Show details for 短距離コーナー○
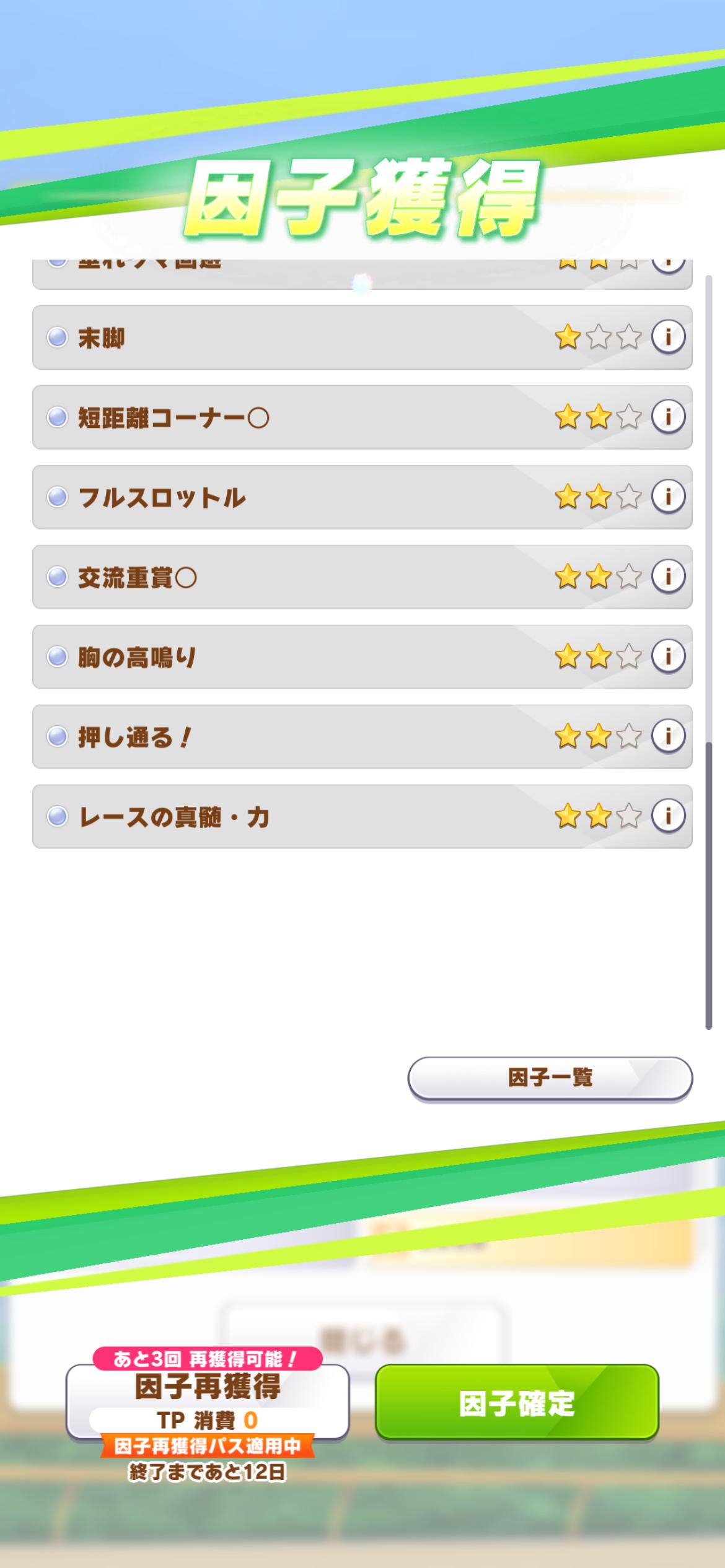Viewport: 725px width, 1568px height. (668, 417)
